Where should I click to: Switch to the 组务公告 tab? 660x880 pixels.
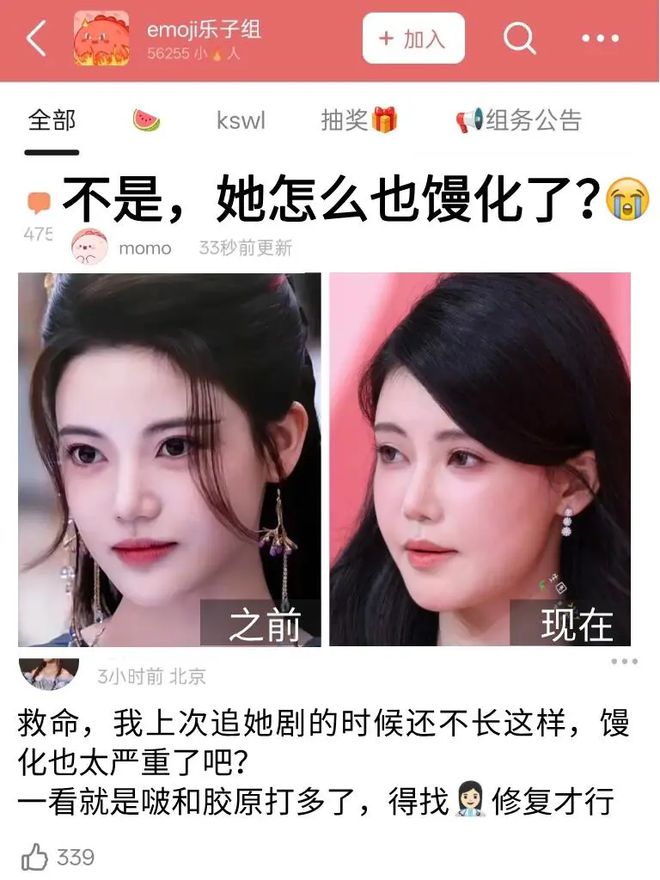tap(518, 121)
